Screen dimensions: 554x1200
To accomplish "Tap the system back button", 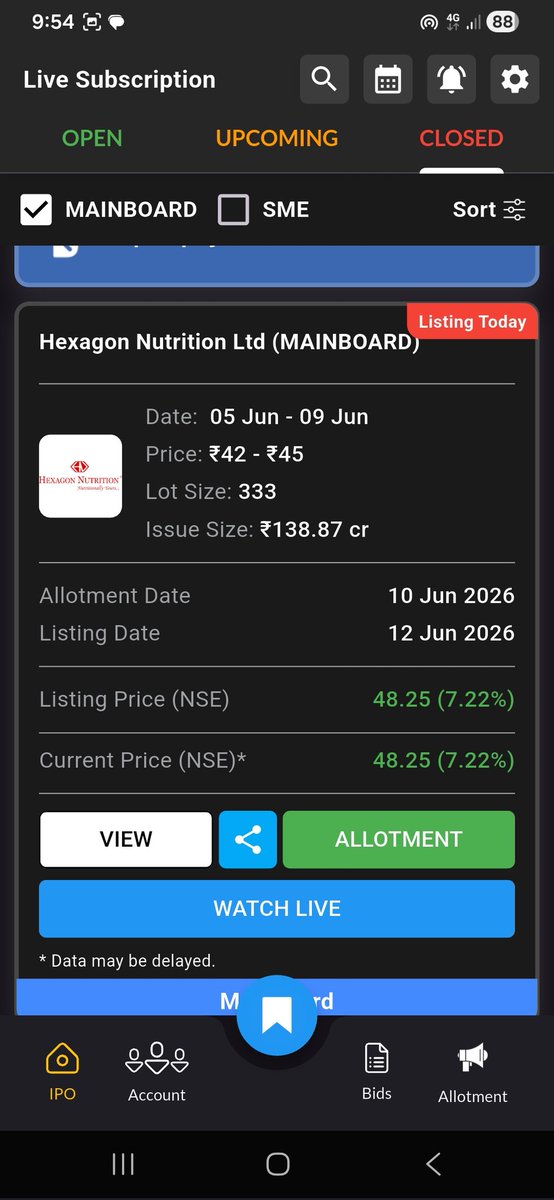I will [x=433, y=1163].
